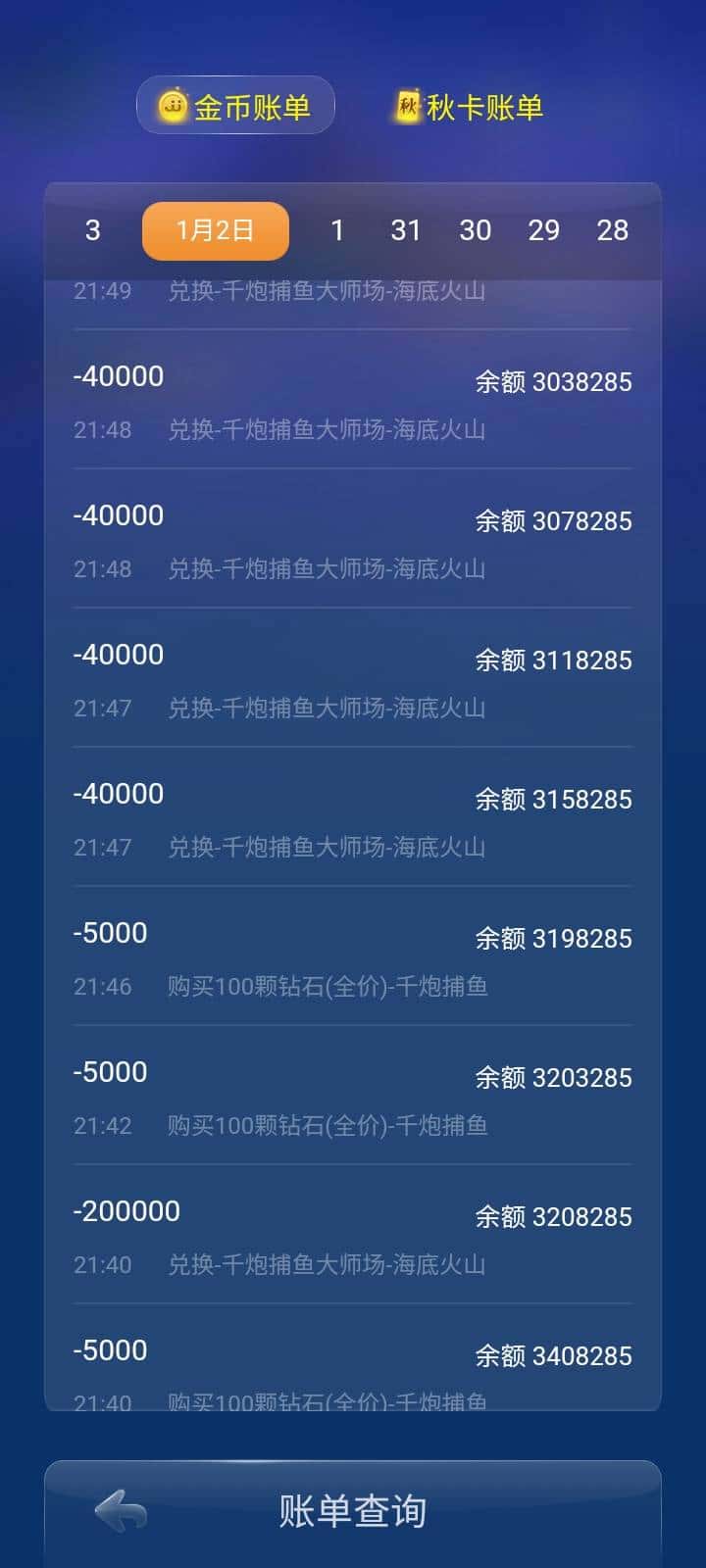Select date 3 in the date selector
706x1568 pixels.
pos(93,229)
